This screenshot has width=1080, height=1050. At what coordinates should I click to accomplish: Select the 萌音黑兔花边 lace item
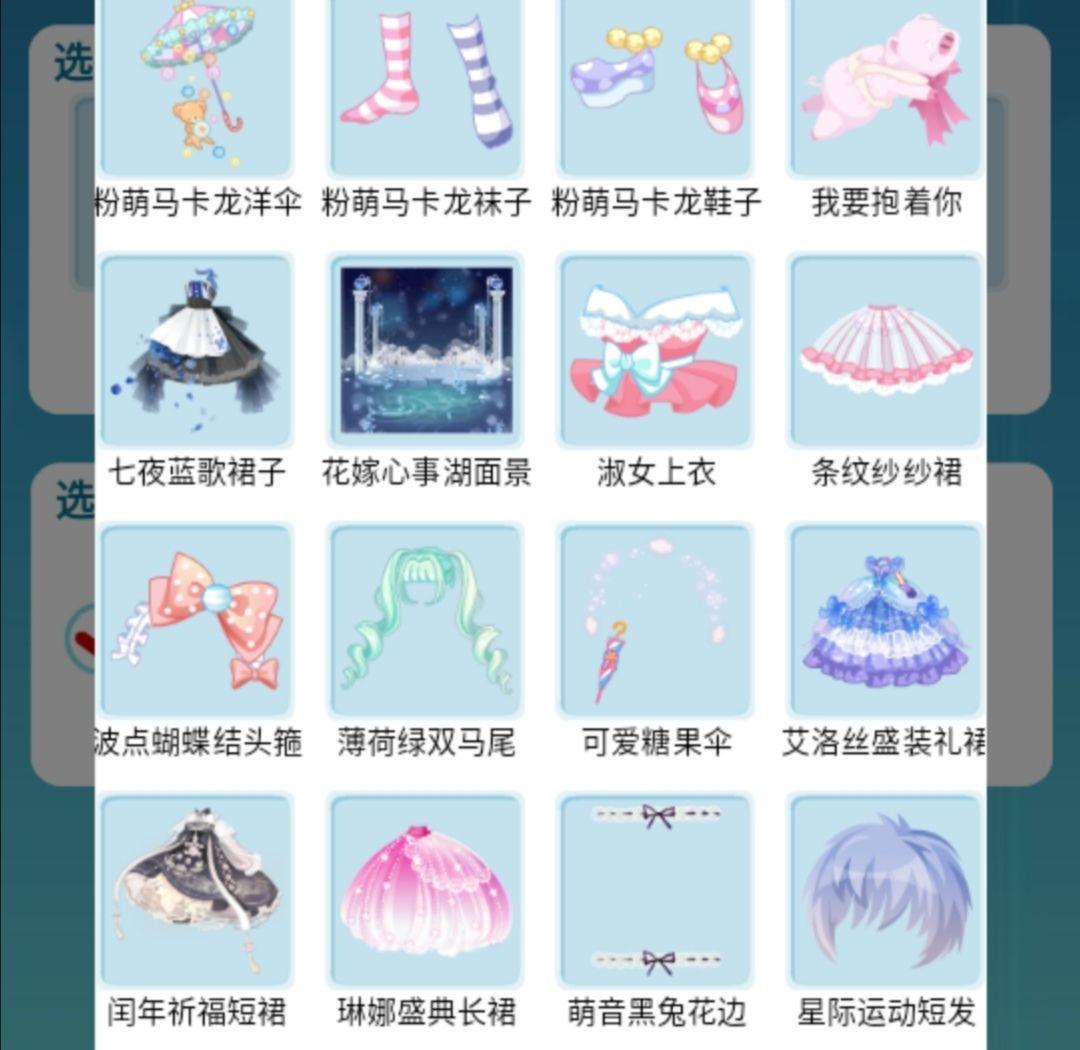(656, 890)
